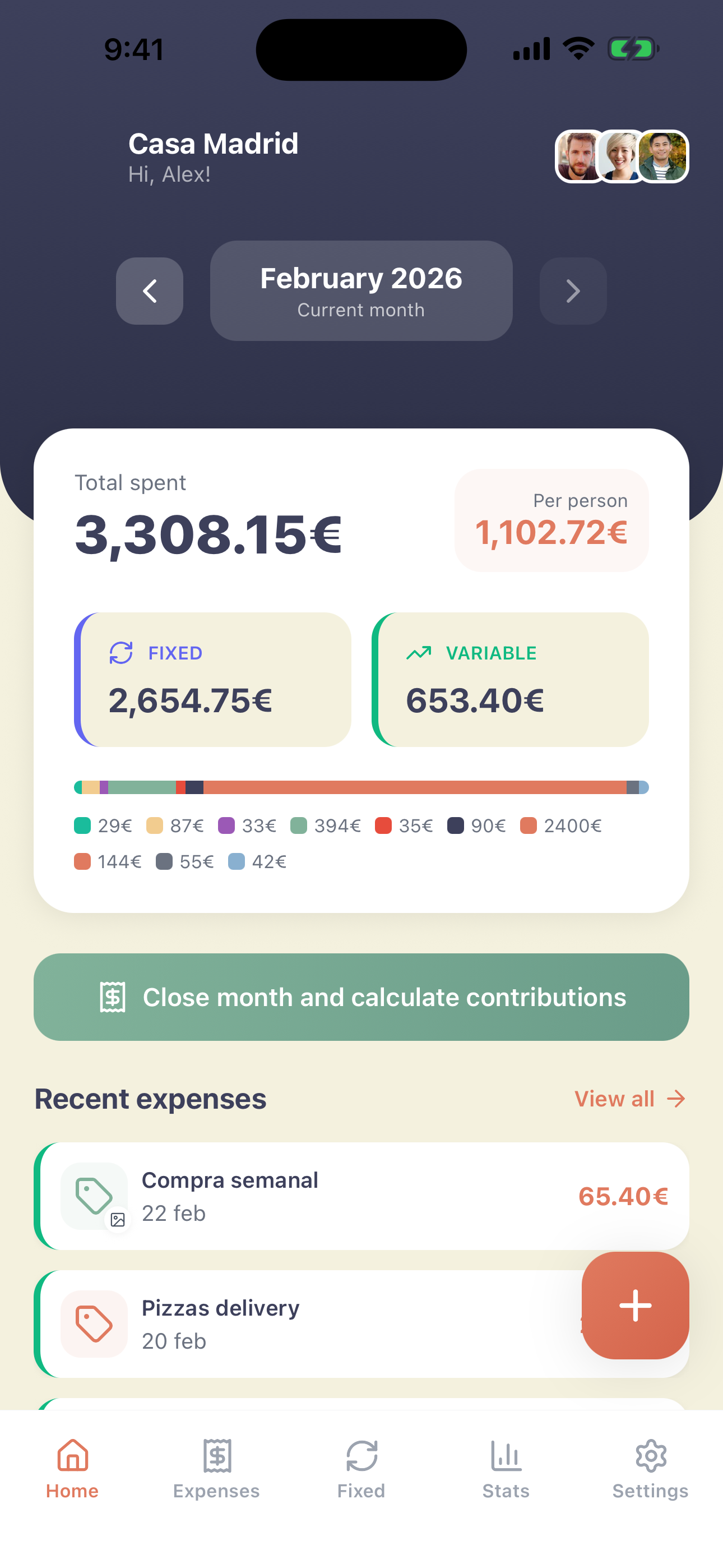This screenshot has width=723, height=1568.
Task: Open the February 2026 month selector
Action: (361, 291)
